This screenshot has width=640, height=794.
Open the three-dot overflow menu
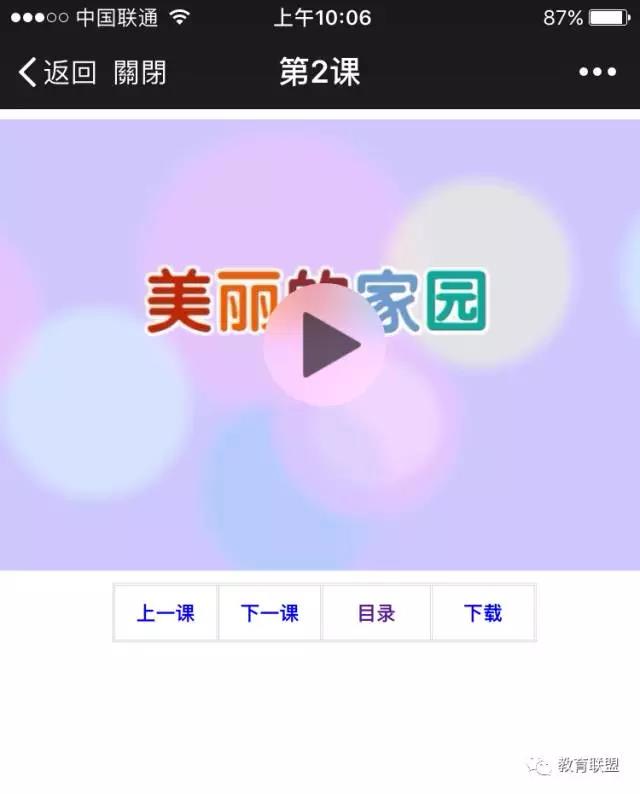597,72
